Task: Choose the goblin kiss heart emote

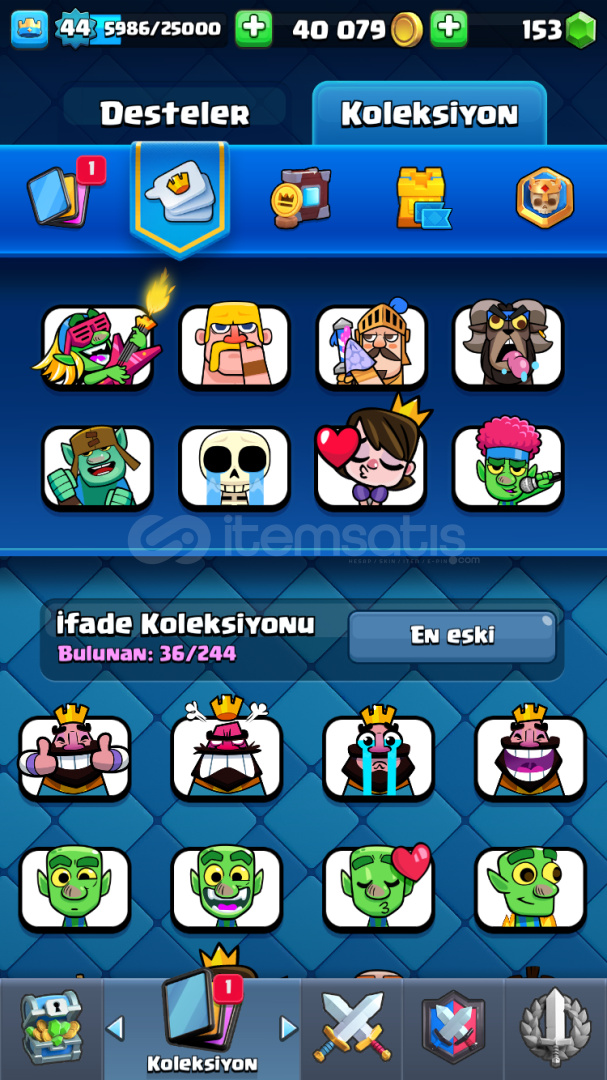Action: [378, 887]
